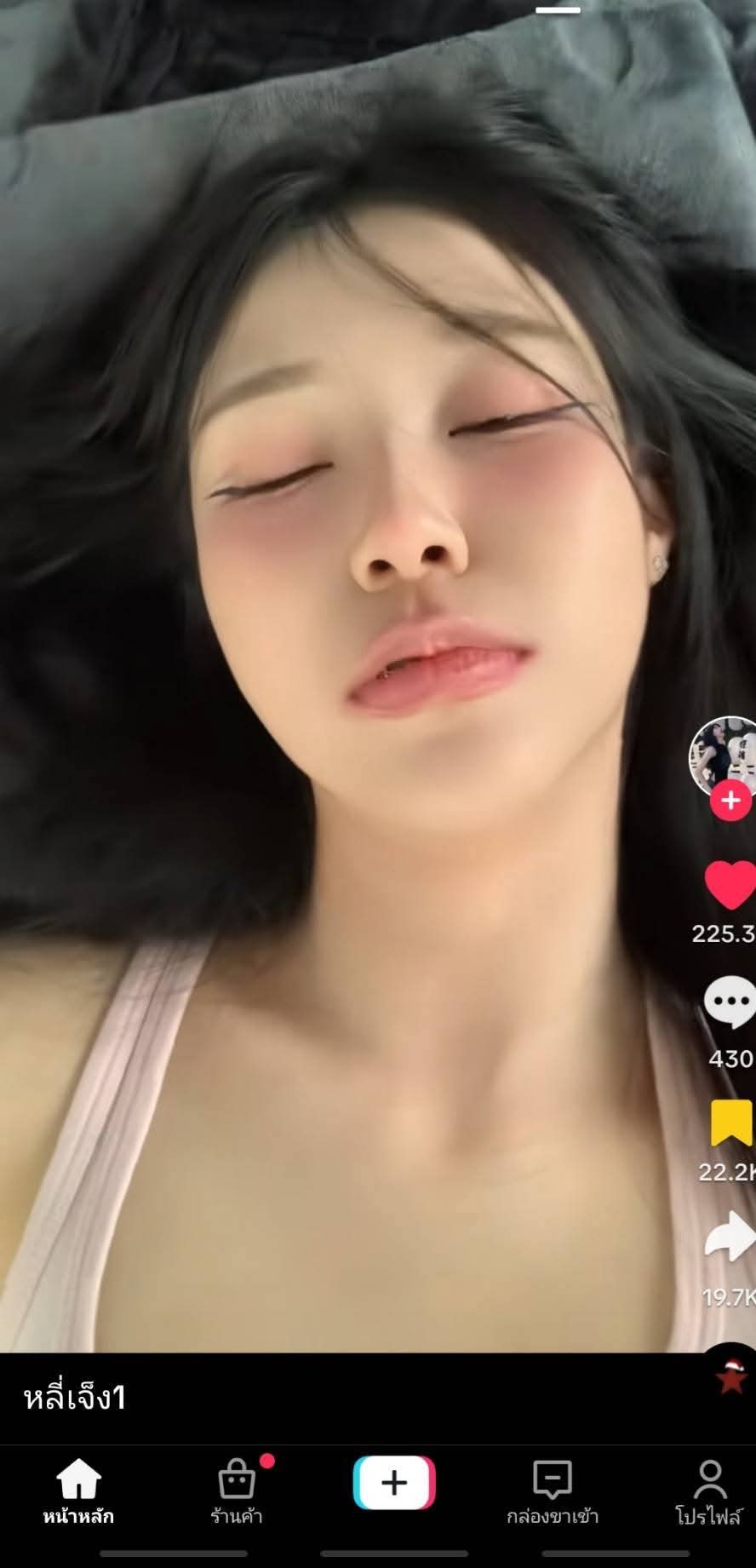Follow the creator with the plus badge
Image resolution: width=756 pixels, height=1568 pixels.
(730, 801)
